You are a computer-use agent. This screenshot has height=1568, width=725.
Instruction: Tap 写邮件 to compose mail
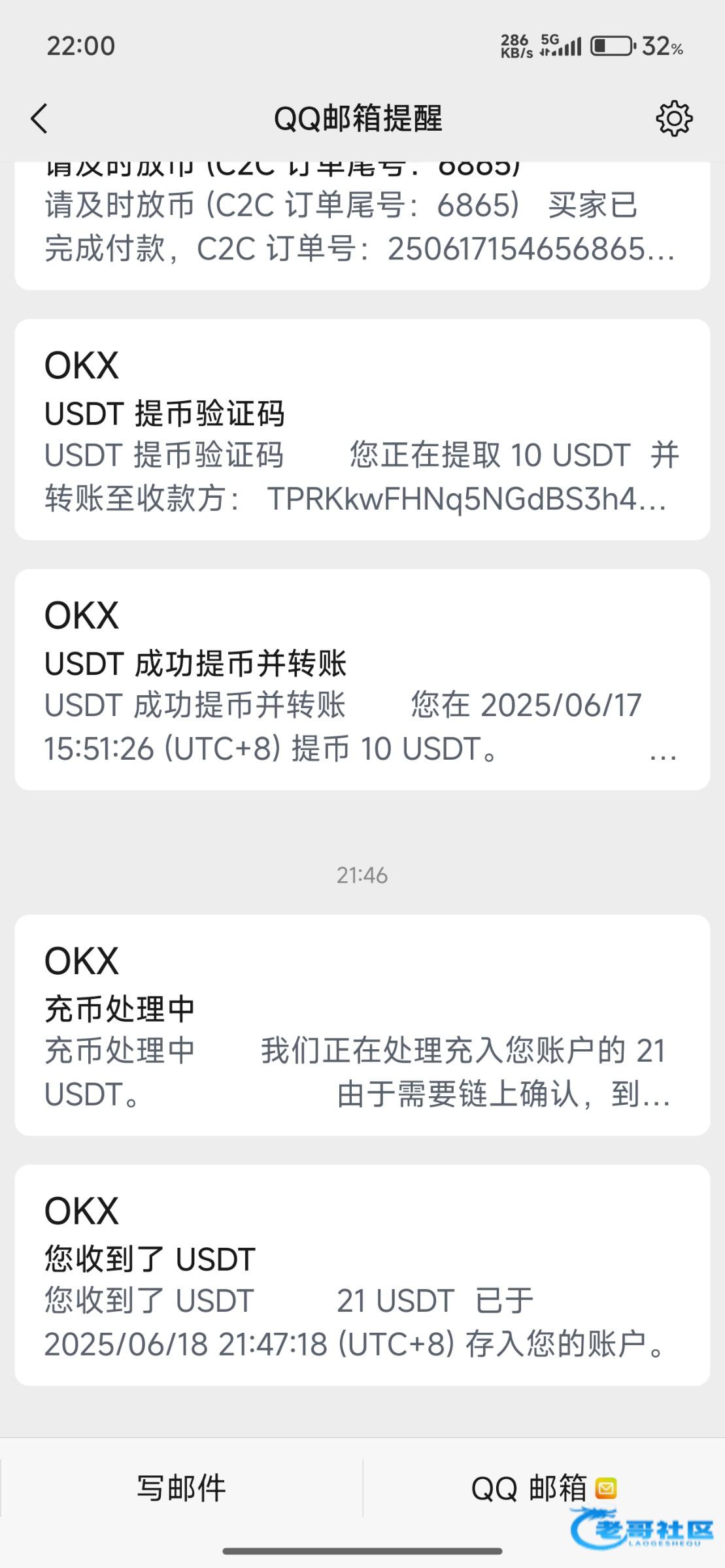[181, 1488]
